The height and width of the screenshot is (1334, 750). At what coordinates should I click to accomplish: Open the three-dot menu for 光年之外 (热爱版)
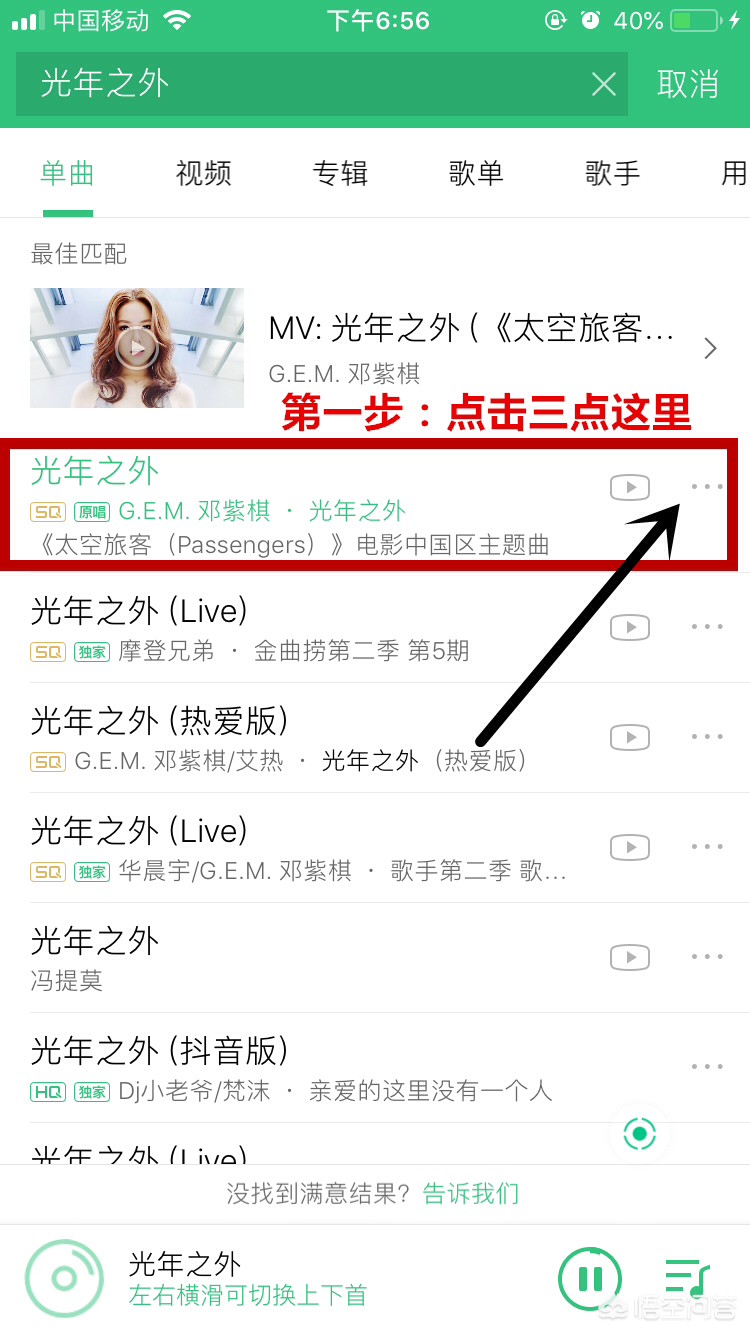707,737
